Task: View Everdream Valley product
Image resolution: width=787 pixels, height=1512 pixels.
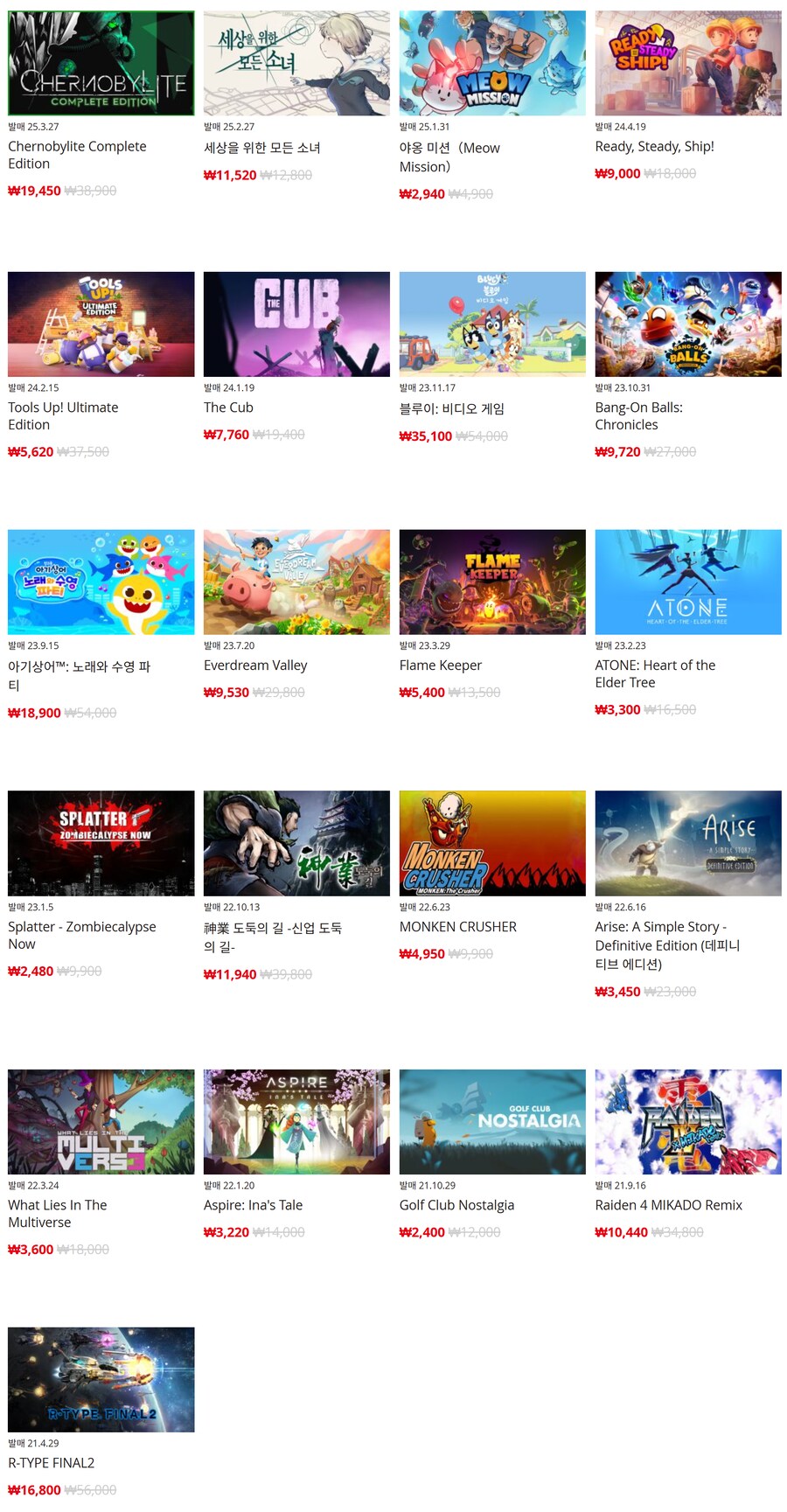Action: pos(296,582)
